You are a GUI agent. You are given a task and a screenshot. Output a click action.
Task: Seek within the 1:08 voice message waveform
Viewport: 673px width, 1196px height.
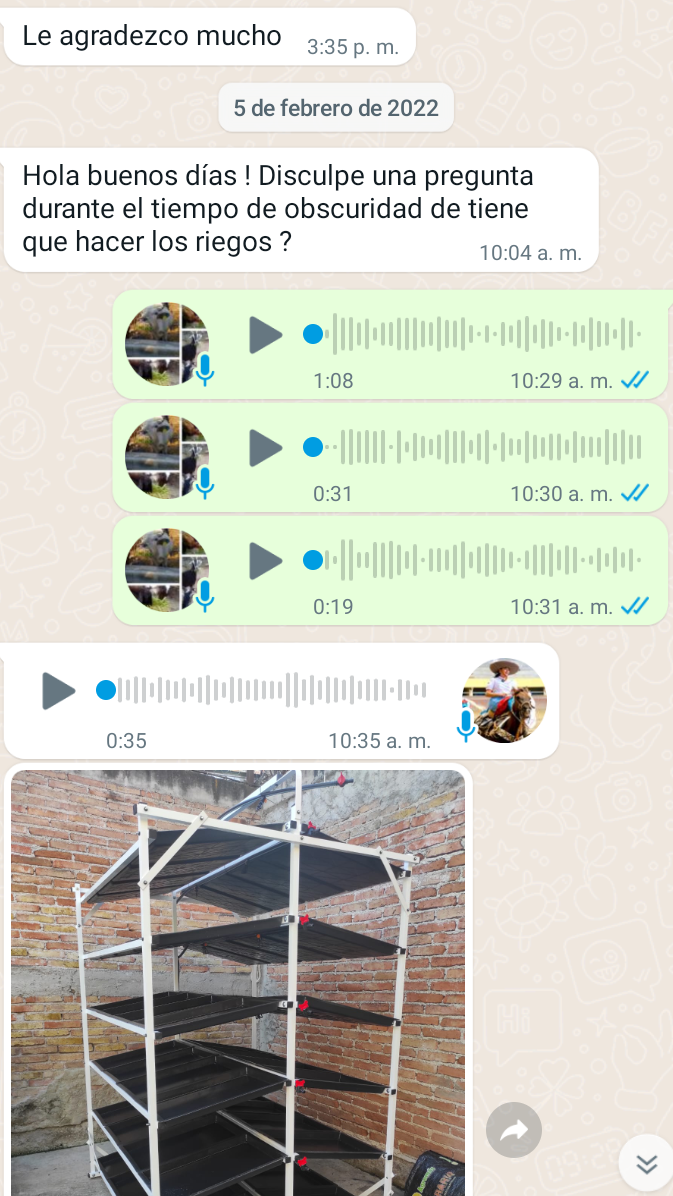pyautogui.click(x=480, y=333)
